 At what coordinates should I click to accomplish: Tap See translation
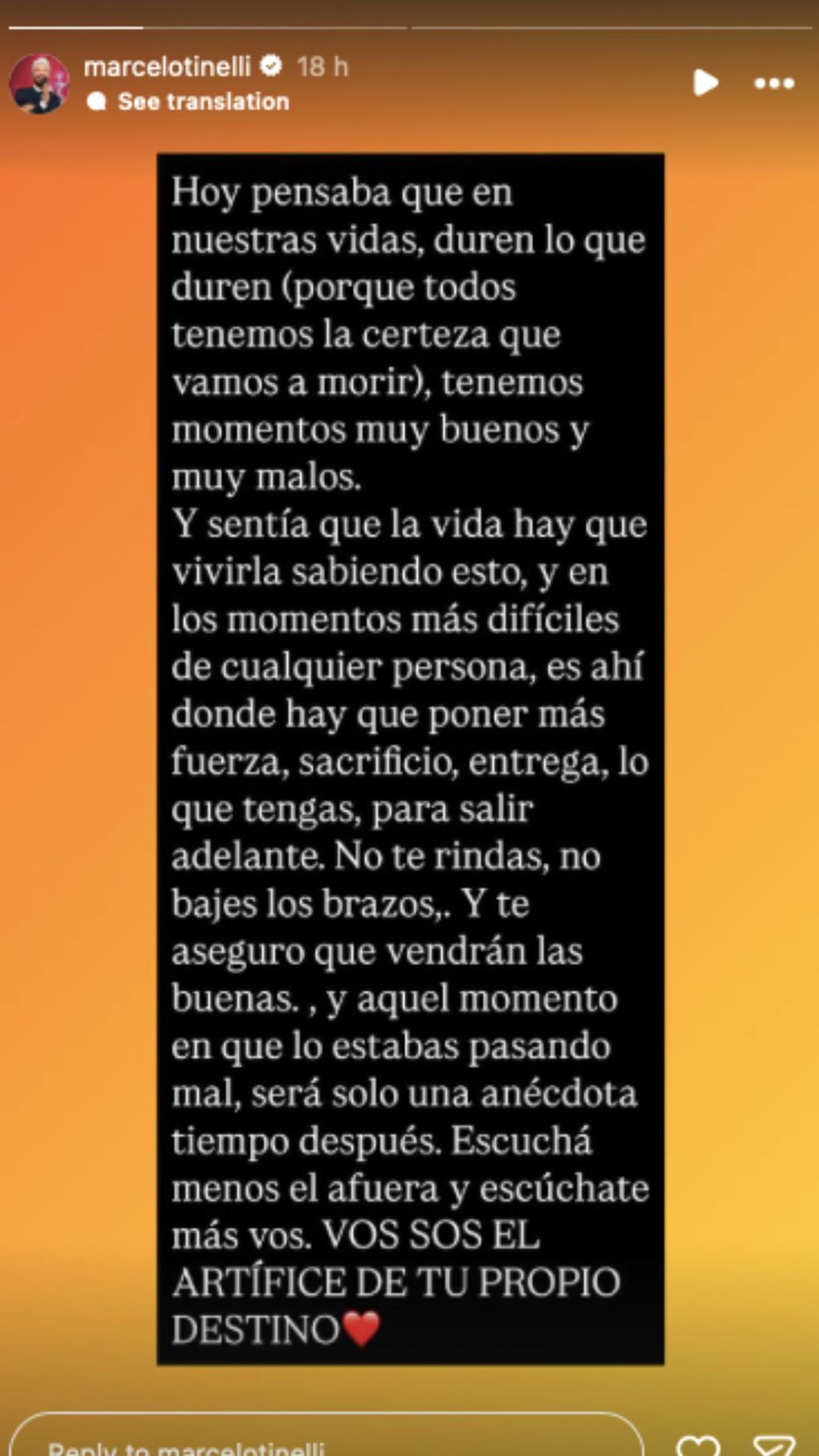(x=204, y=101)
